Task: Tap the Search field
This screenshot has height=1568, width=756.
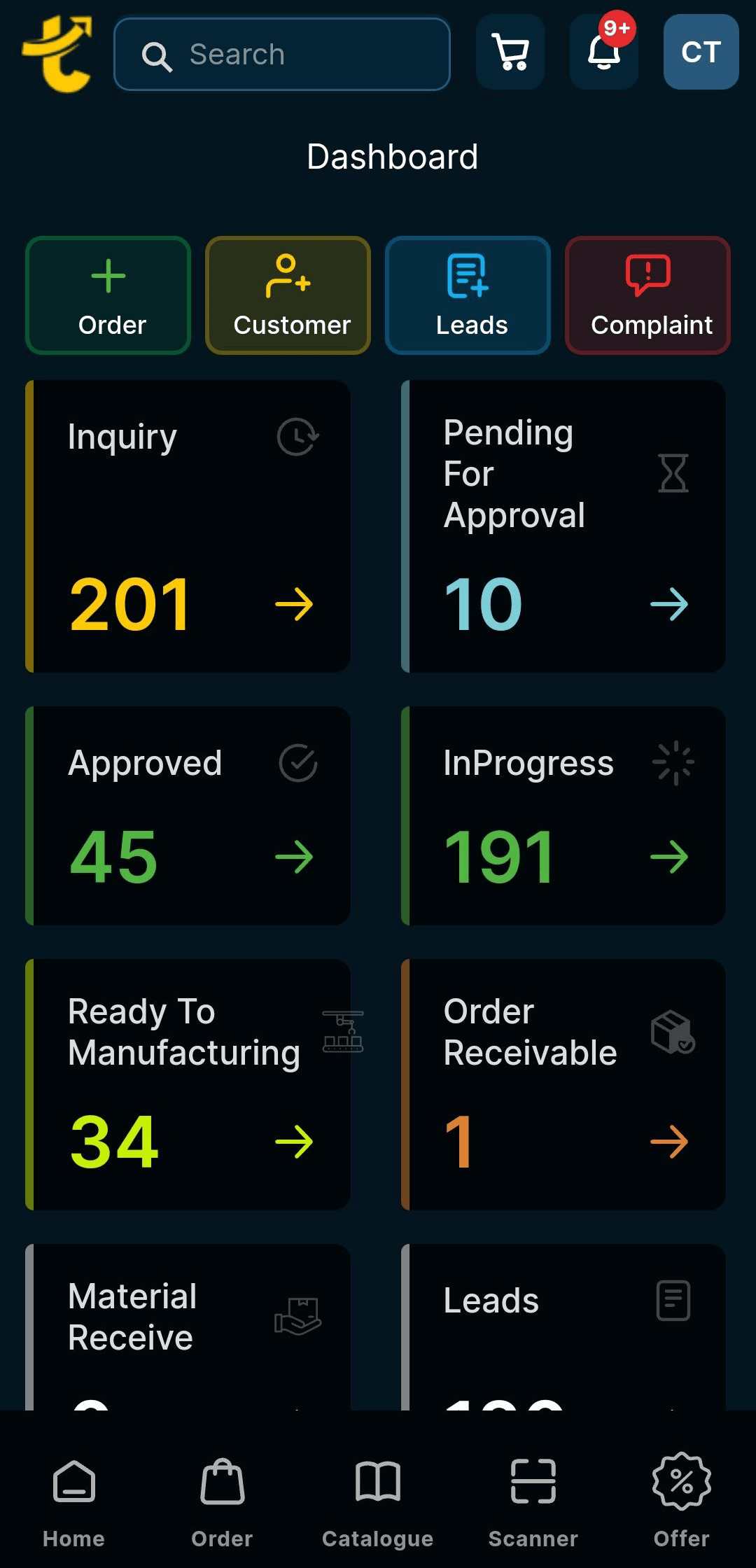Action: pyautogui.click(x=281, y=55)
